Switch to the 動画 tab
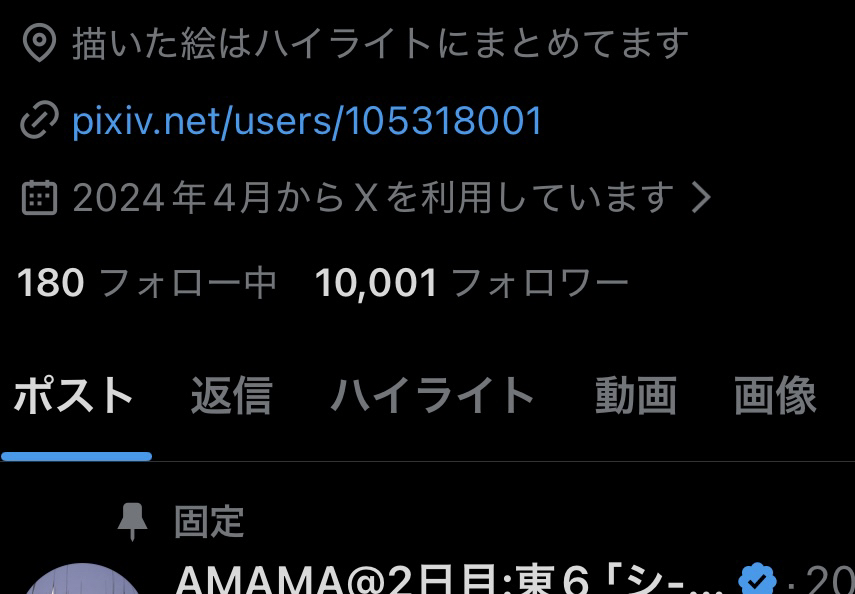The image size is (855, 594). tap(635, 396)
